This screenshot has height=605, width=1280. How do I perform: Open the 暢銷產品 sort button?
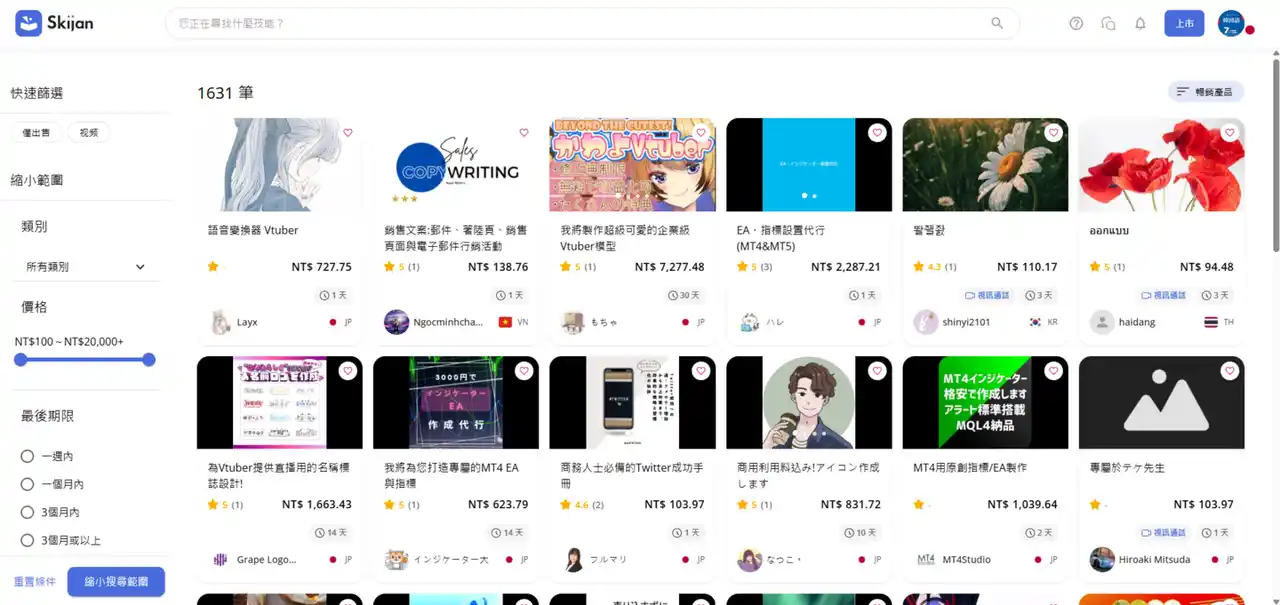tap(1206, 91)
